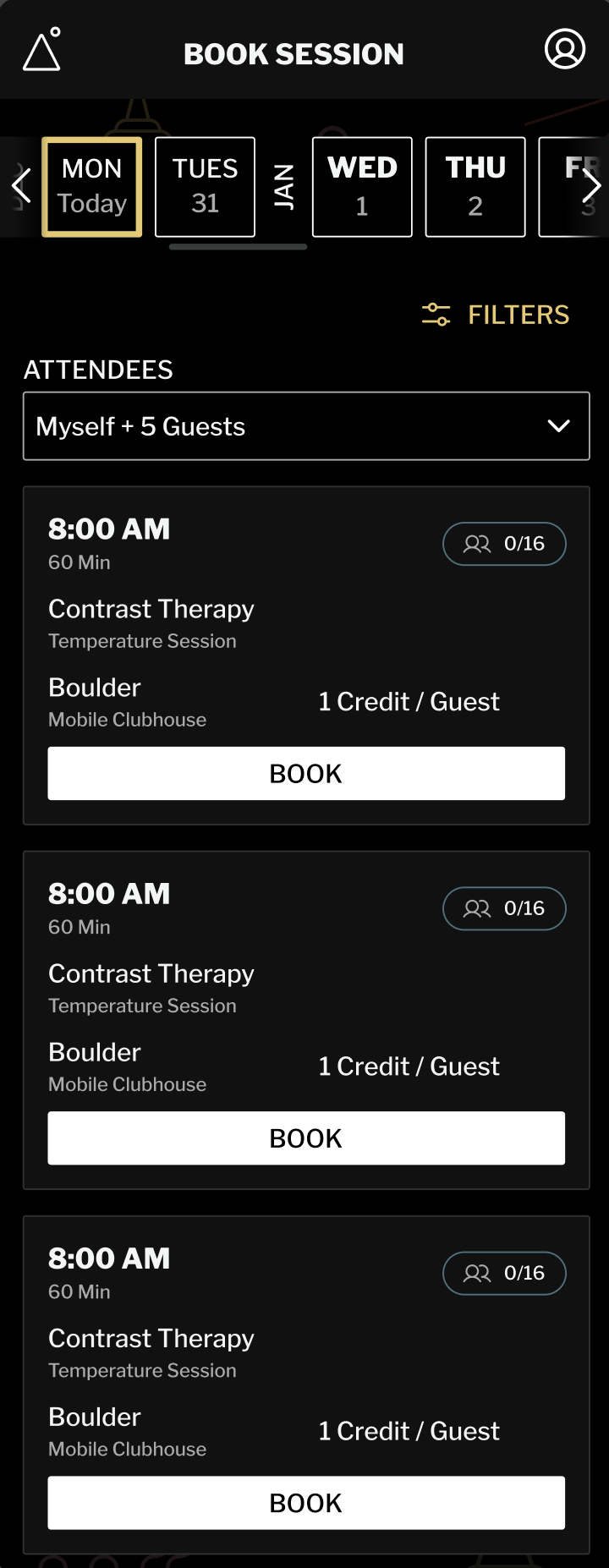Switch to TUES 31 date

click(x=205, y=187)
